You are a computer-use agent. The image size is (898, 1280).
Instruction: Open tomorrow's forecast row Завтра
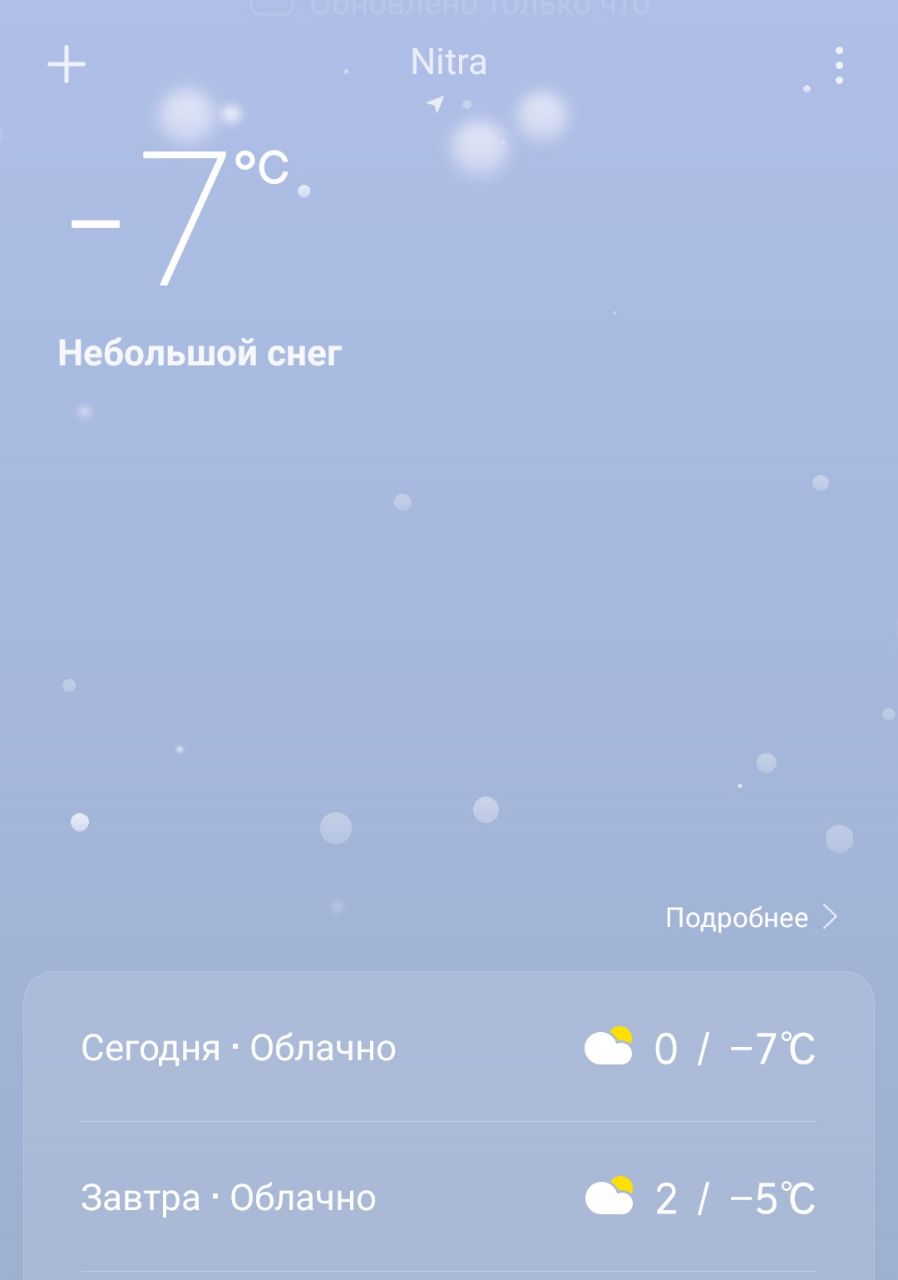pos(448,1198)
